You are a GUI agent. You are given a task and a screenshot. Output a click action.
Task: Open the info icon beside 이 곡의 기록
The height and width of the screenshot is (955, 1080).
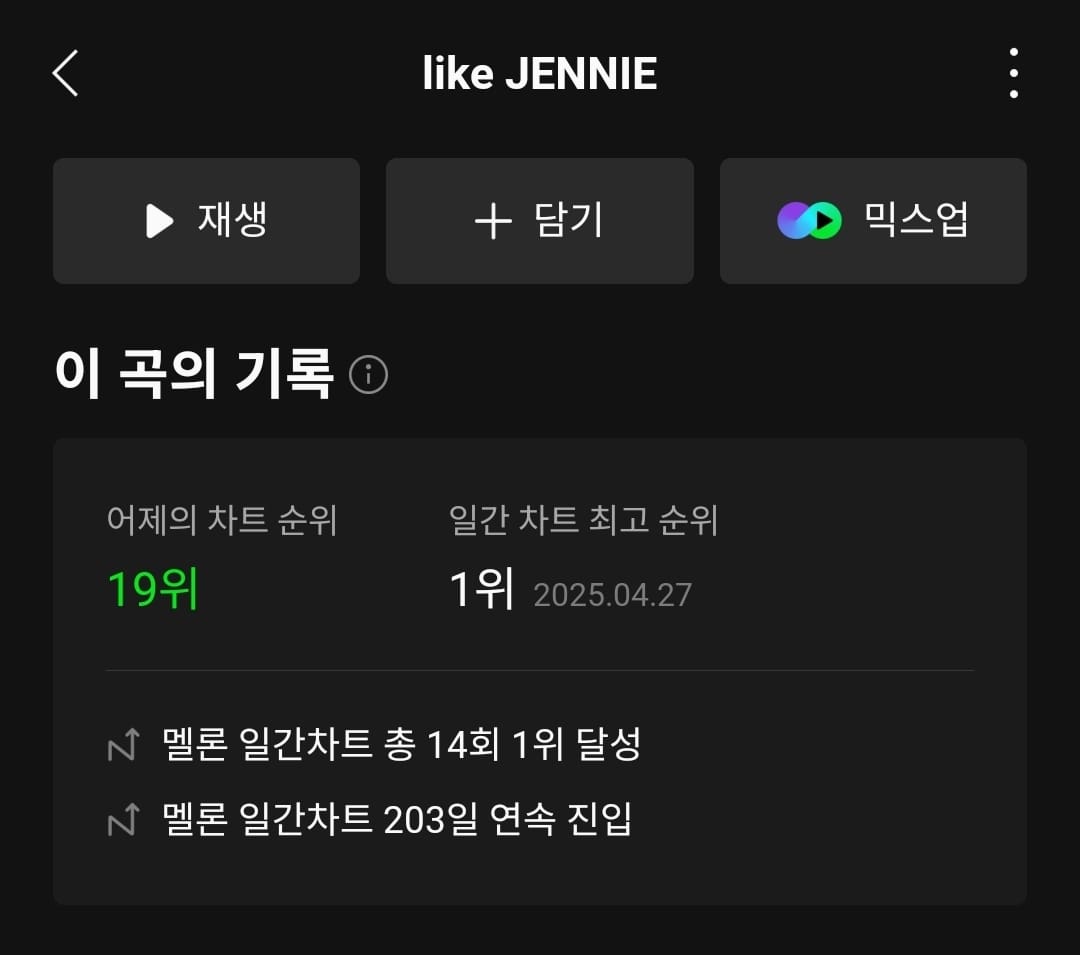tap(368, 375)
